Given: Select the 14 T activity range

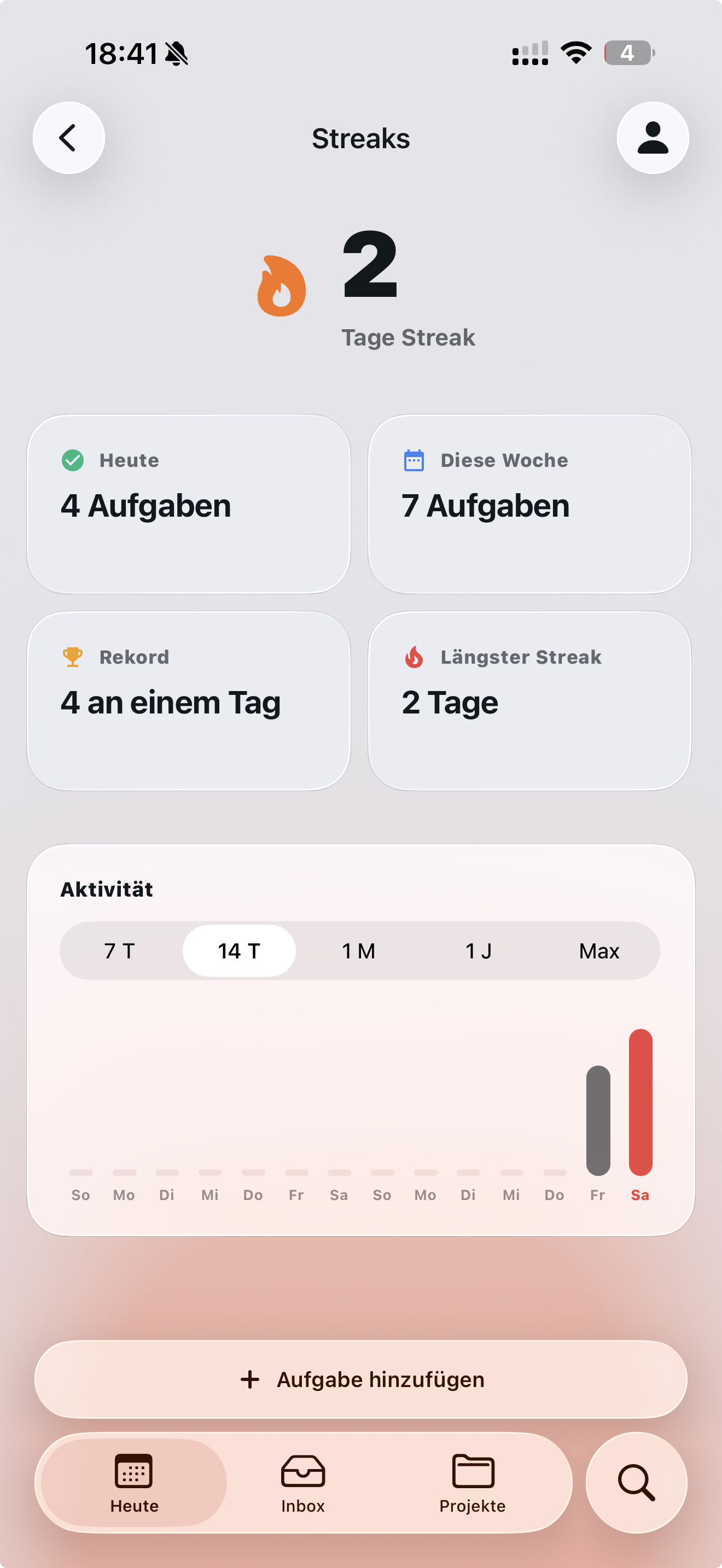Looking at the screenshot, I should pos(239,951).
